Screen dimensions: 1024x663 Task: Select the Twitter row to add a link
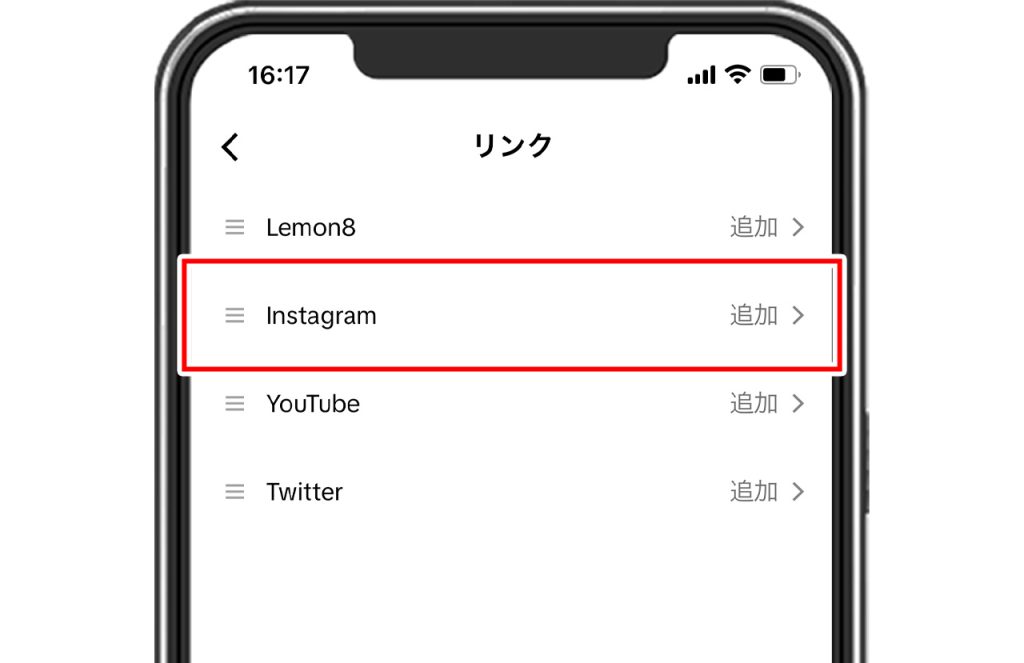coord(512,492)
